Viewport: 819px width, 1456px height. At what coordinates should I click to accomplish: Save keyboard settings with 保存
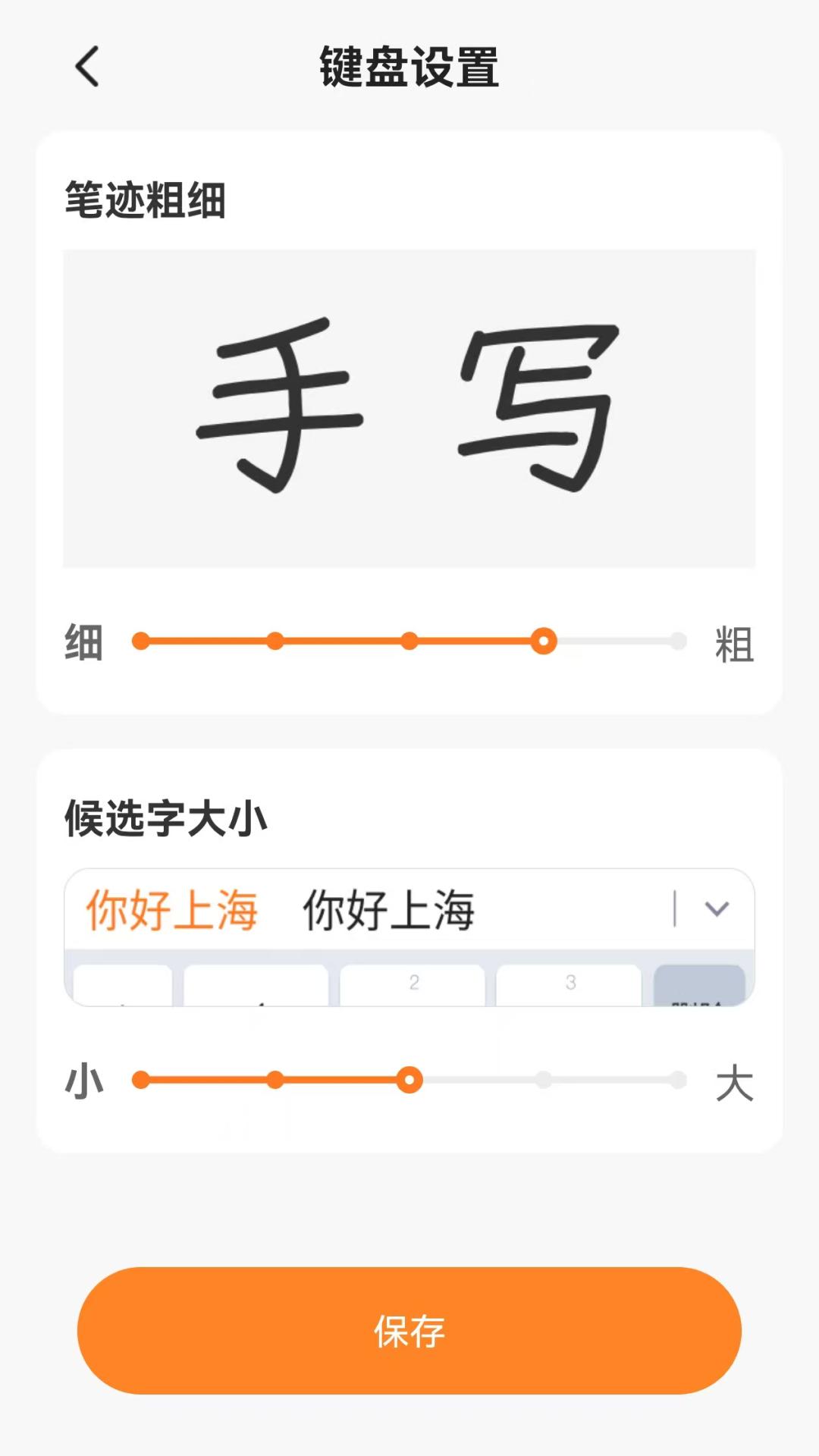pos(409,1330)
